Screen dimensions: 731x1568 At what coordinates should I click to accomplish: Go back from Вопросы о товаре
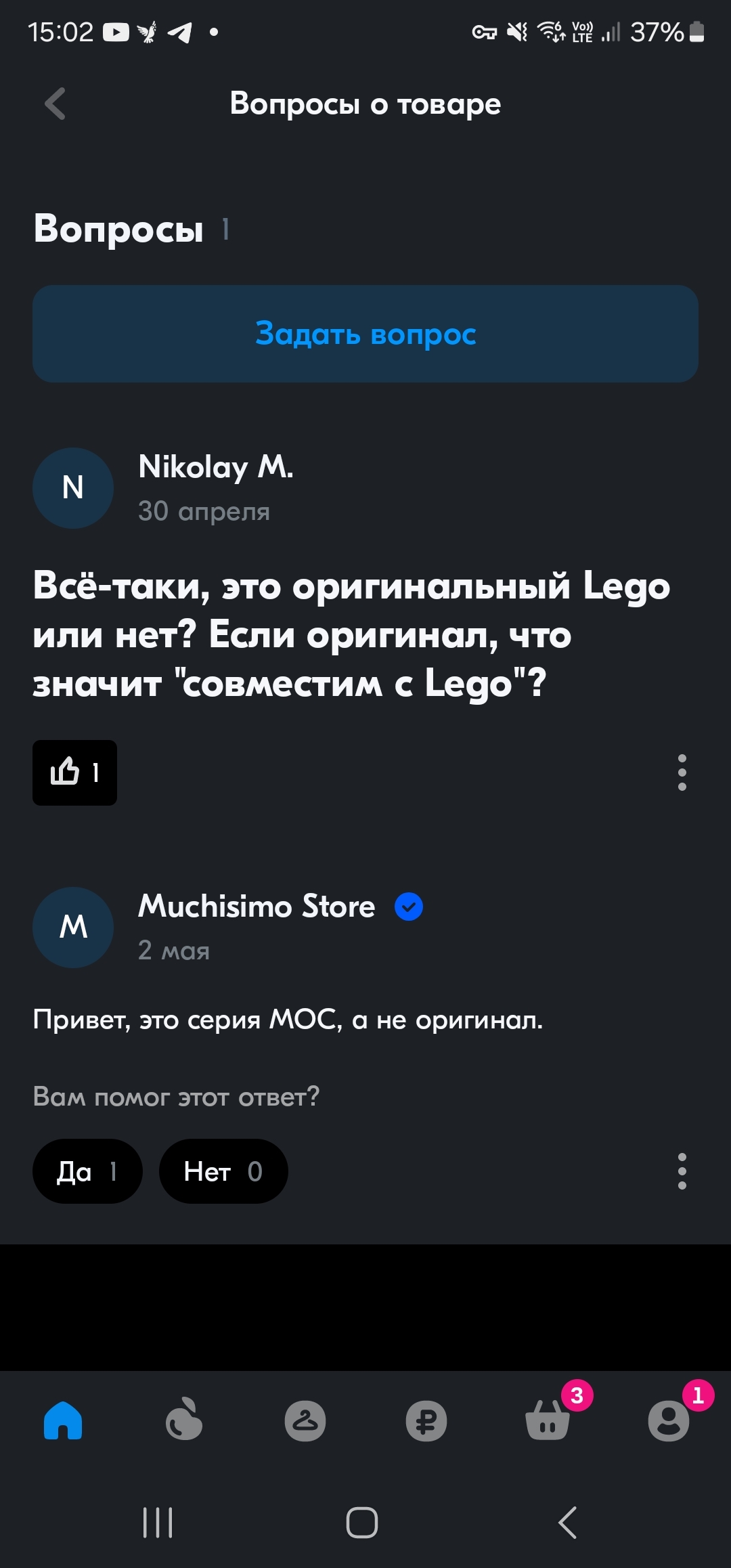(x=56, y=104)
